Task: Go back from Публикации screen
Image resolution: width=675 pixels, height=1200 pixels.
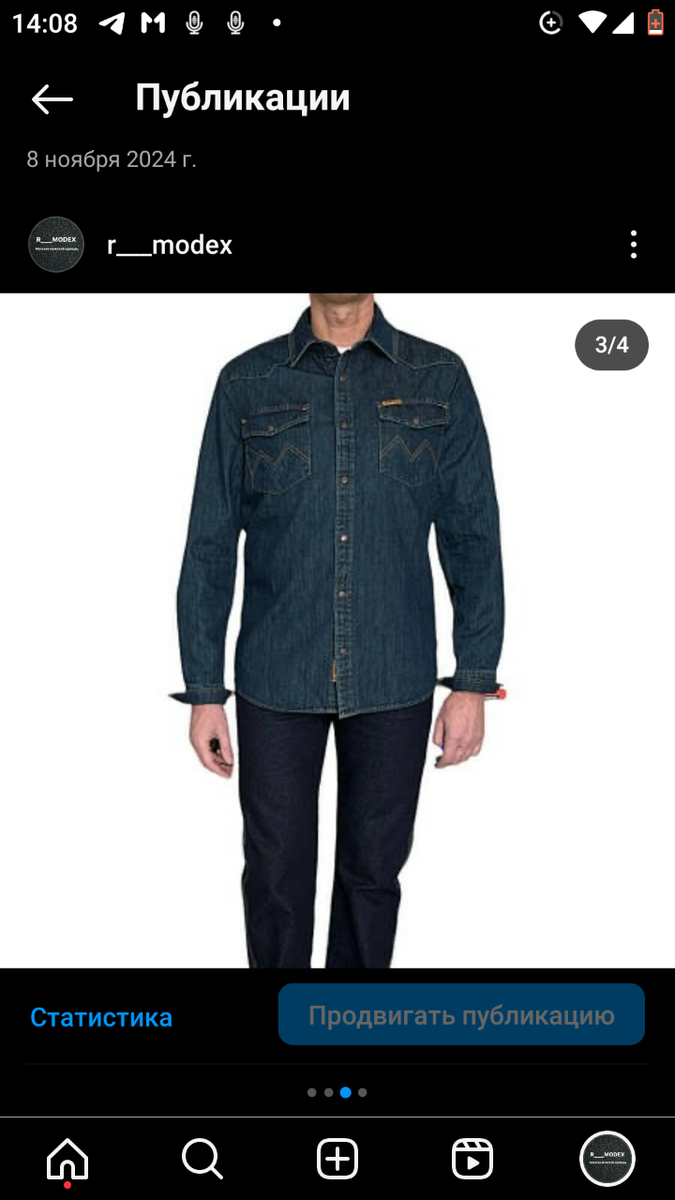Action: pos(52,98)
